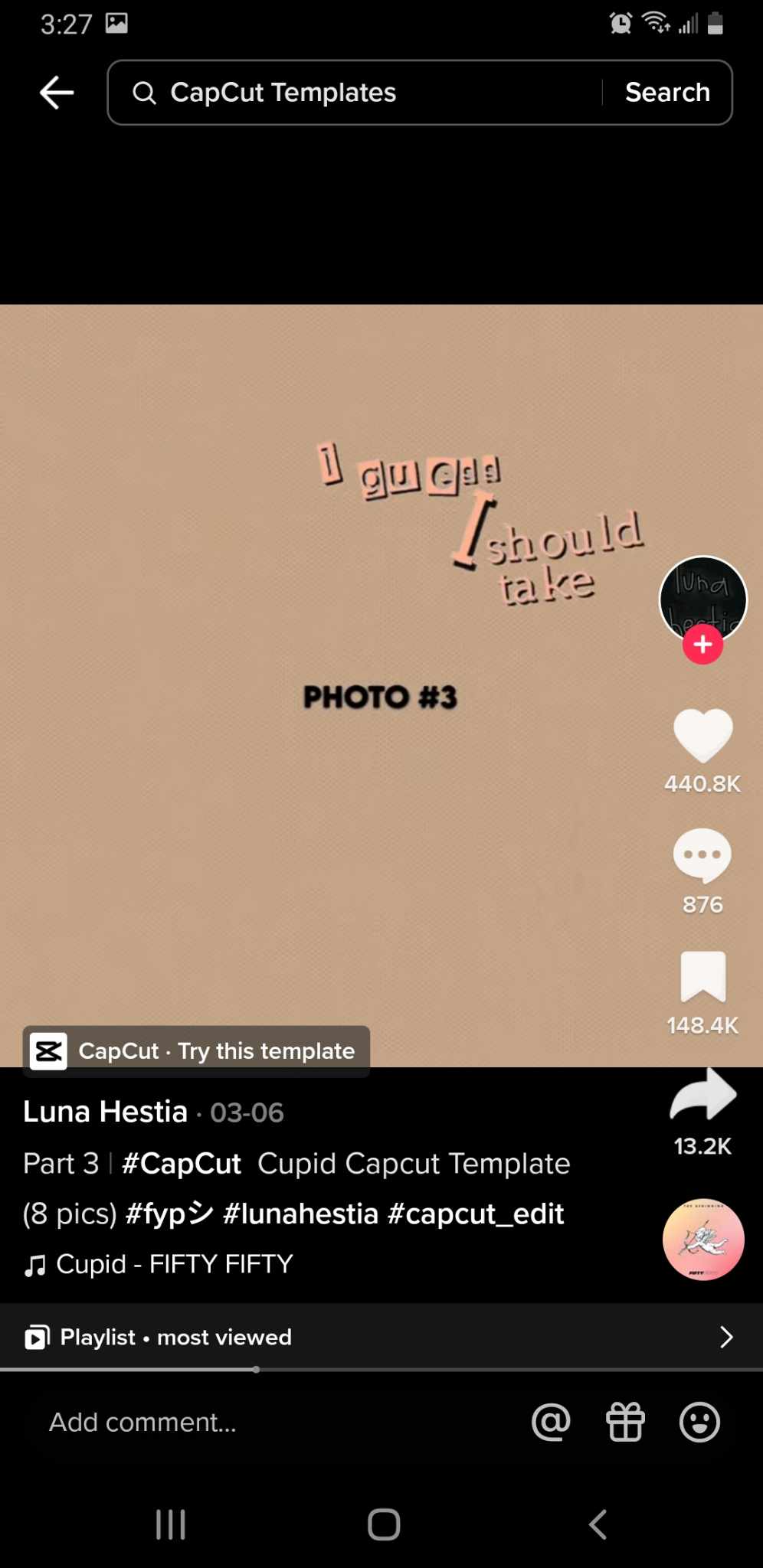This screenshot has width=763, height=1568.
Task: Open Luna Hestia's profile picture
Action: click(x=702, y=597)
